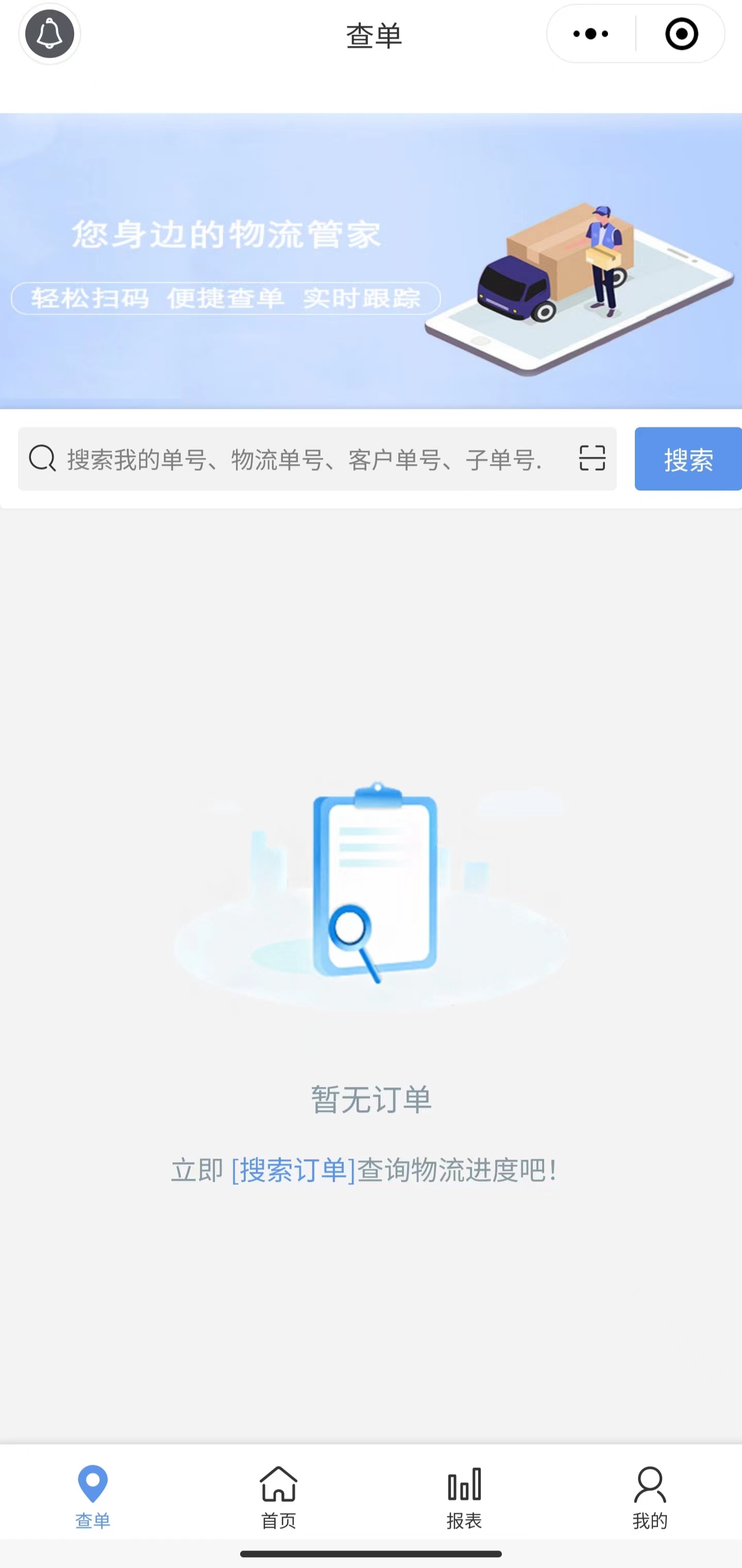Follow the [搜索订单] link
742x1568 pixels.
[293, 1170]
